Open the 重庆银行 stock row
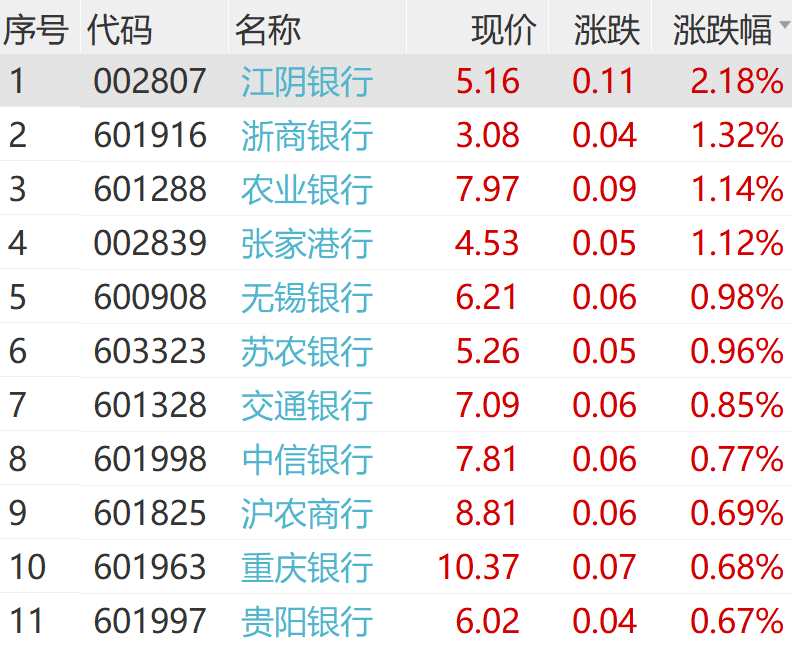 306,567
